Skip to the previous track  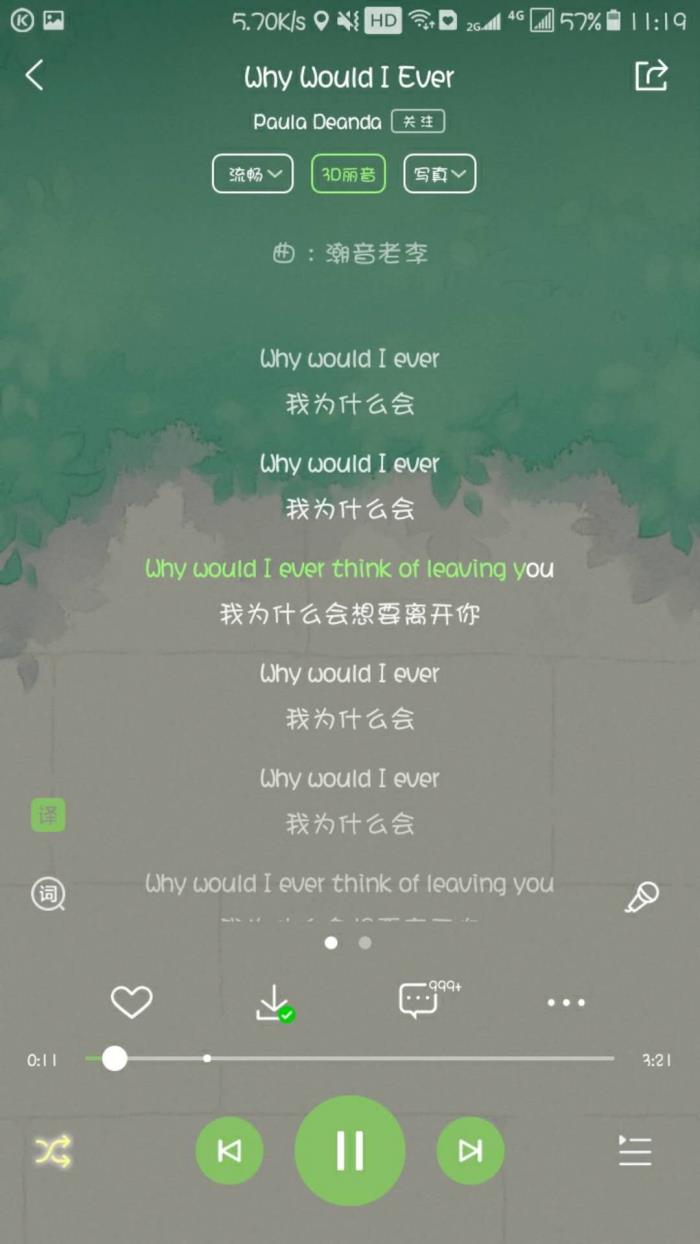[229, 1151]
